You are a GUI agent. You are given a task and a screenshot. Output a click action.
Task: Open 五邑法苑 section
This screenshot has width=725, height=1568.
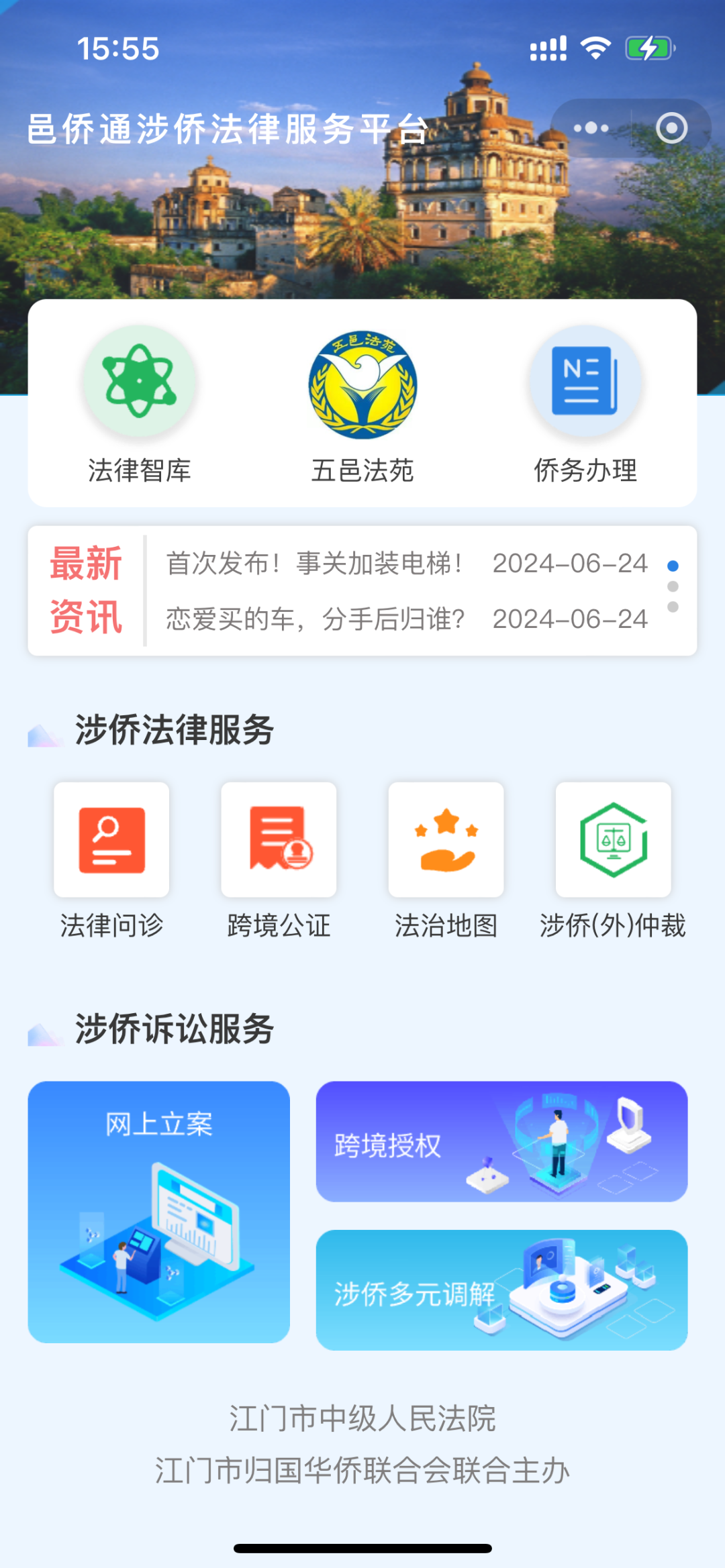362,404
